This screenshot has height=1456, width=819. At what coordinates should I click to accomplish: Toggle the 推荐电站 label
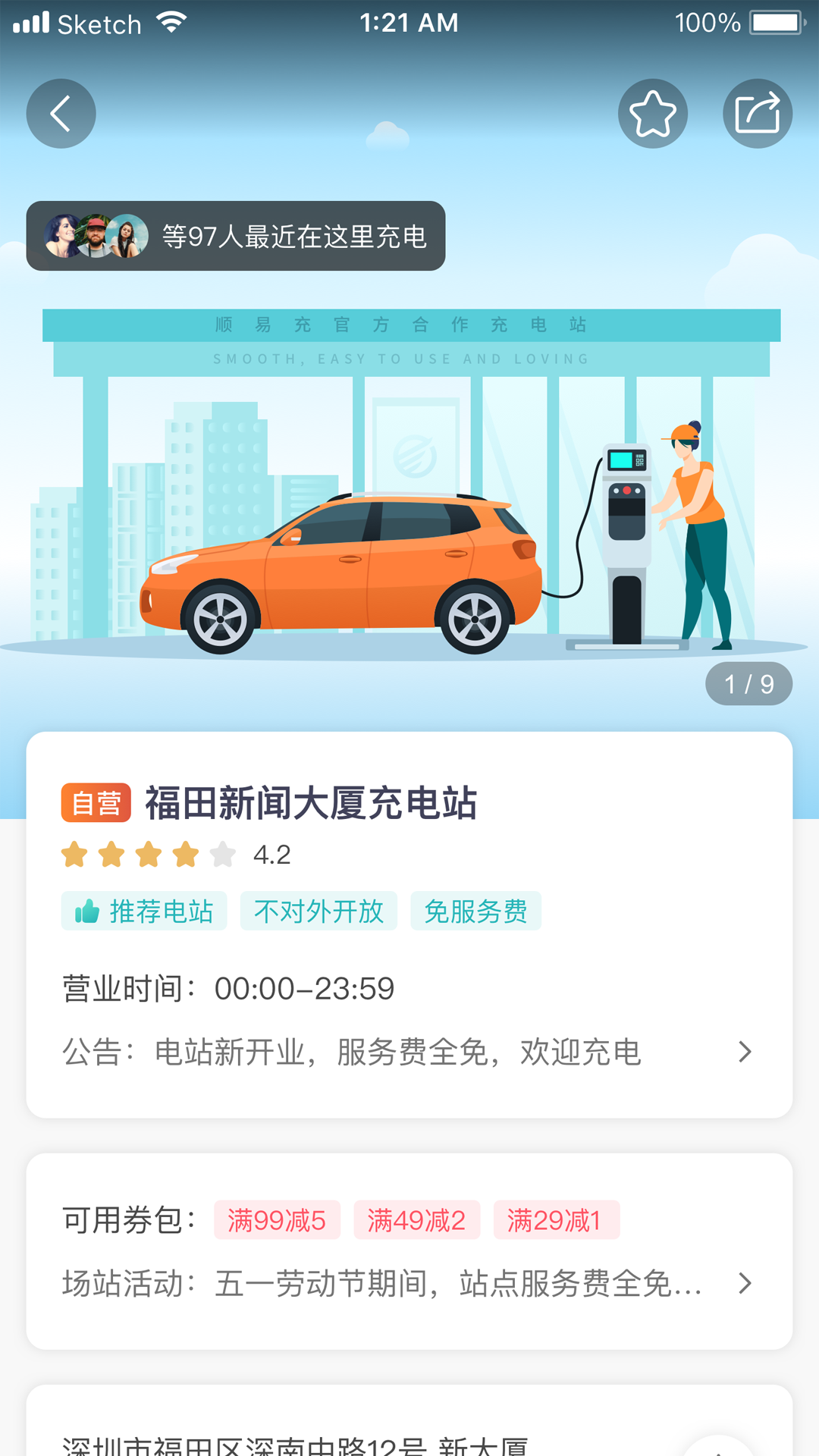point(155,912)
